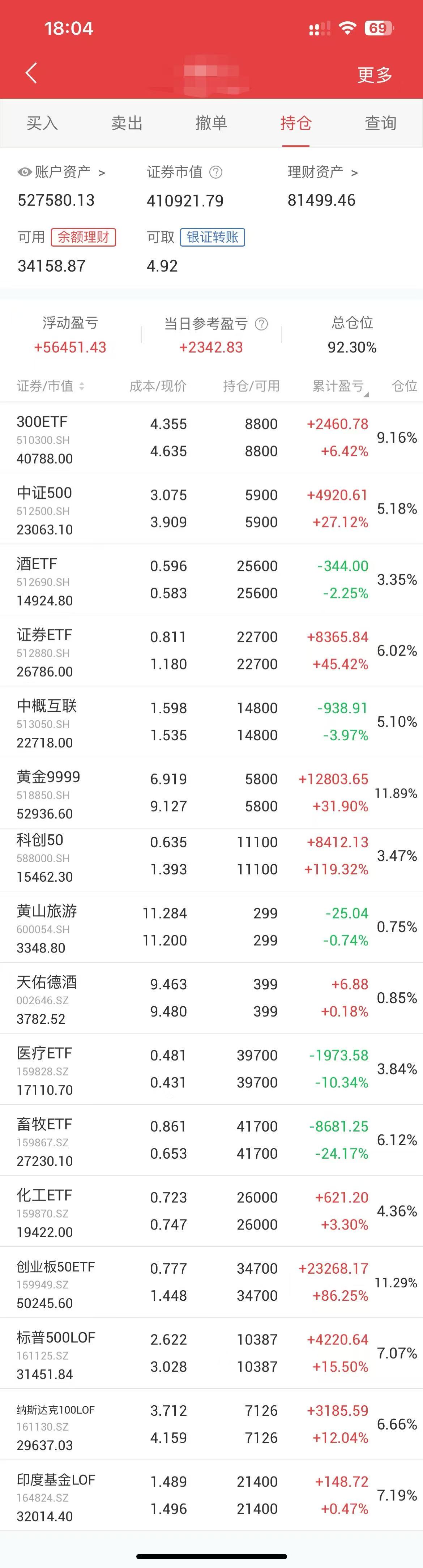Switch to the 买入 tab
This screenshot has height=1568, width=423.
coord(42,123)
